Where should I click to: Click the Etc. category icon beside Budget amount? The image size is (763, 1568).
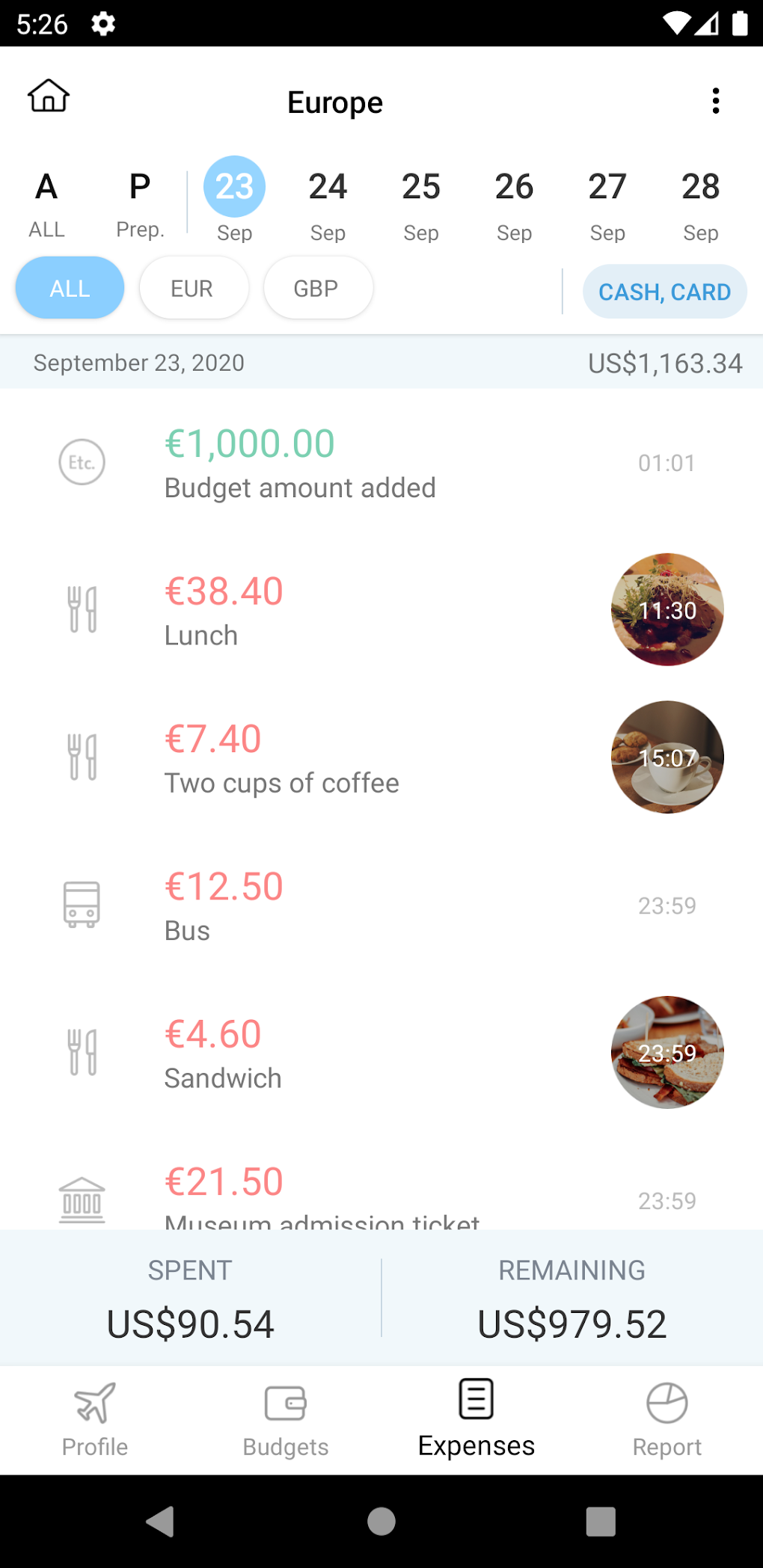pos(82,462)
